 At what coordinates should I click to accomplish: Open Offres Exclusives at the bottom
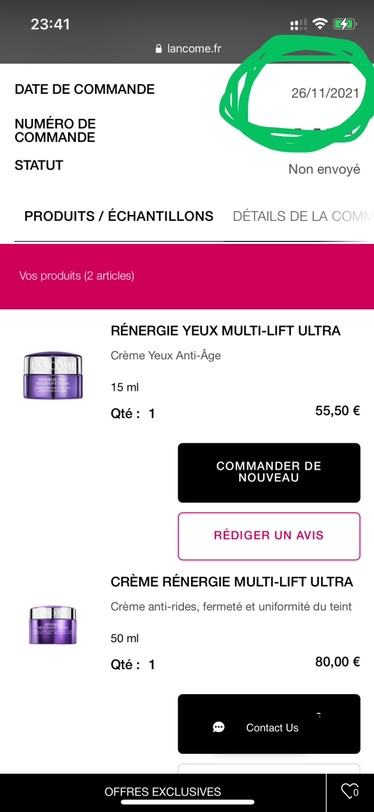pos(163,792)
